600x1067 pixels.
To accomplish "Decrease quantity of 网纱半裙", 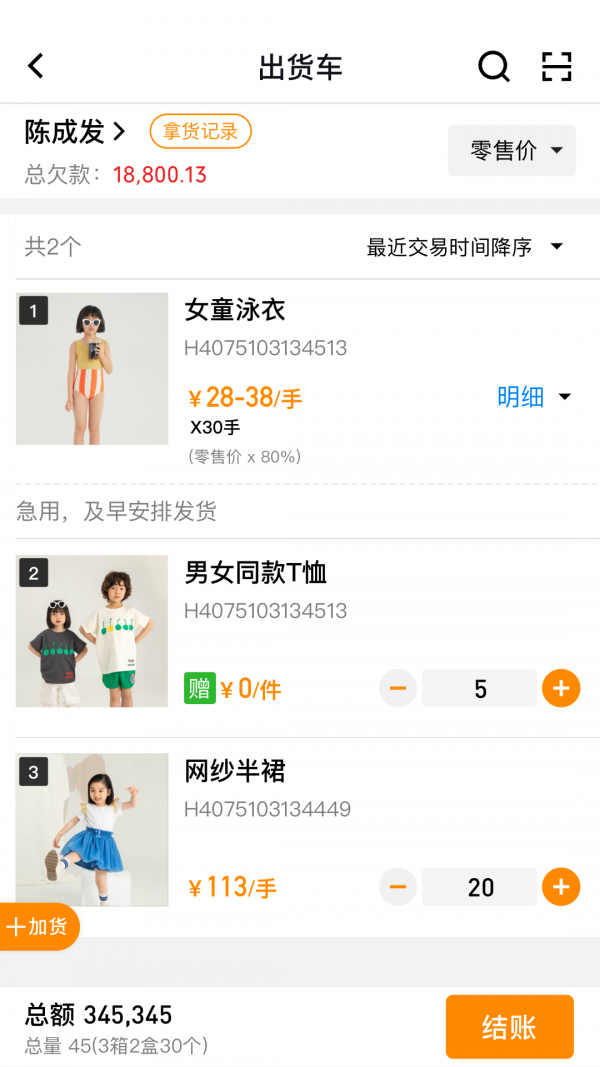I will point(398,886).
